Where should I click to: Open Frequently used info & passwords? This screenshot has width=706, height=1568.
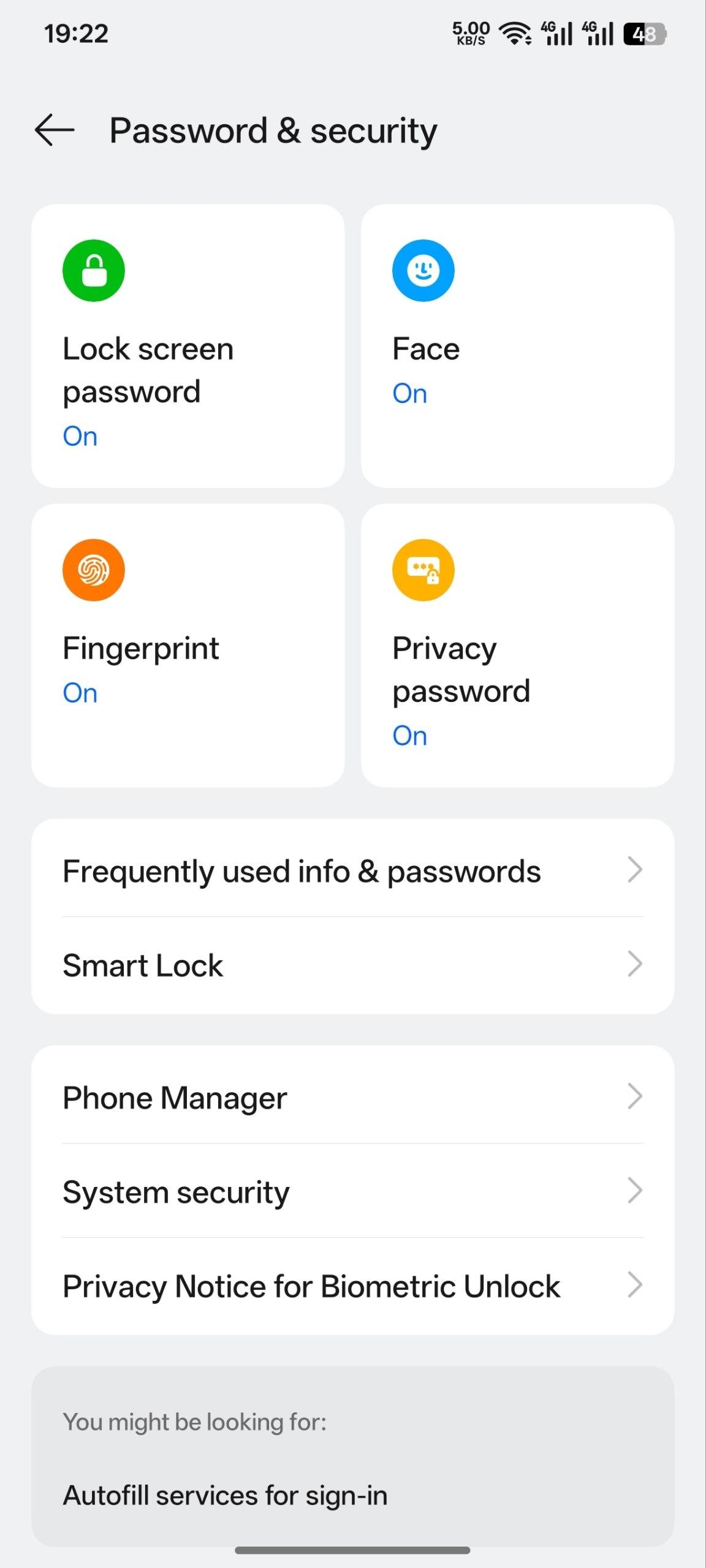coord(352,870)
